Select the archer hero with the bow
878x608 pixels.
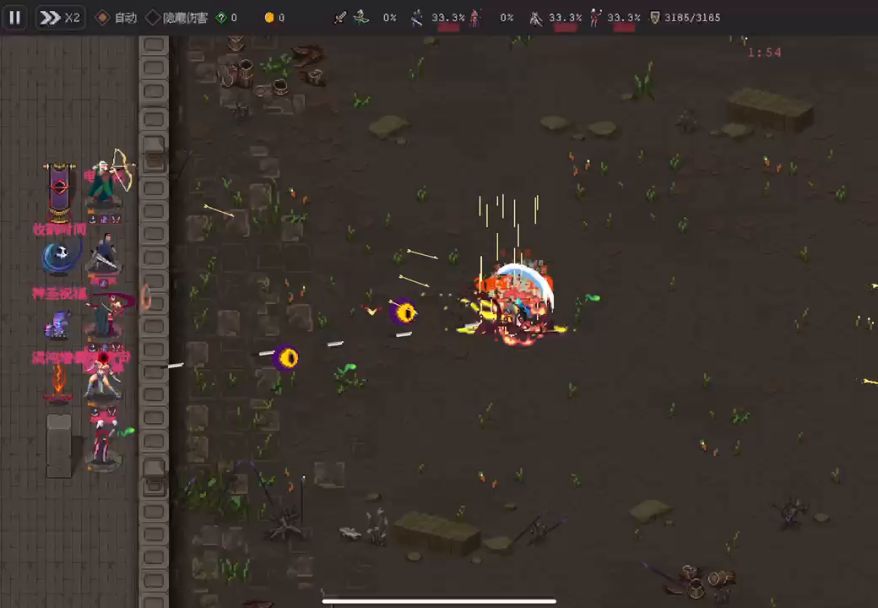(107, 180)
